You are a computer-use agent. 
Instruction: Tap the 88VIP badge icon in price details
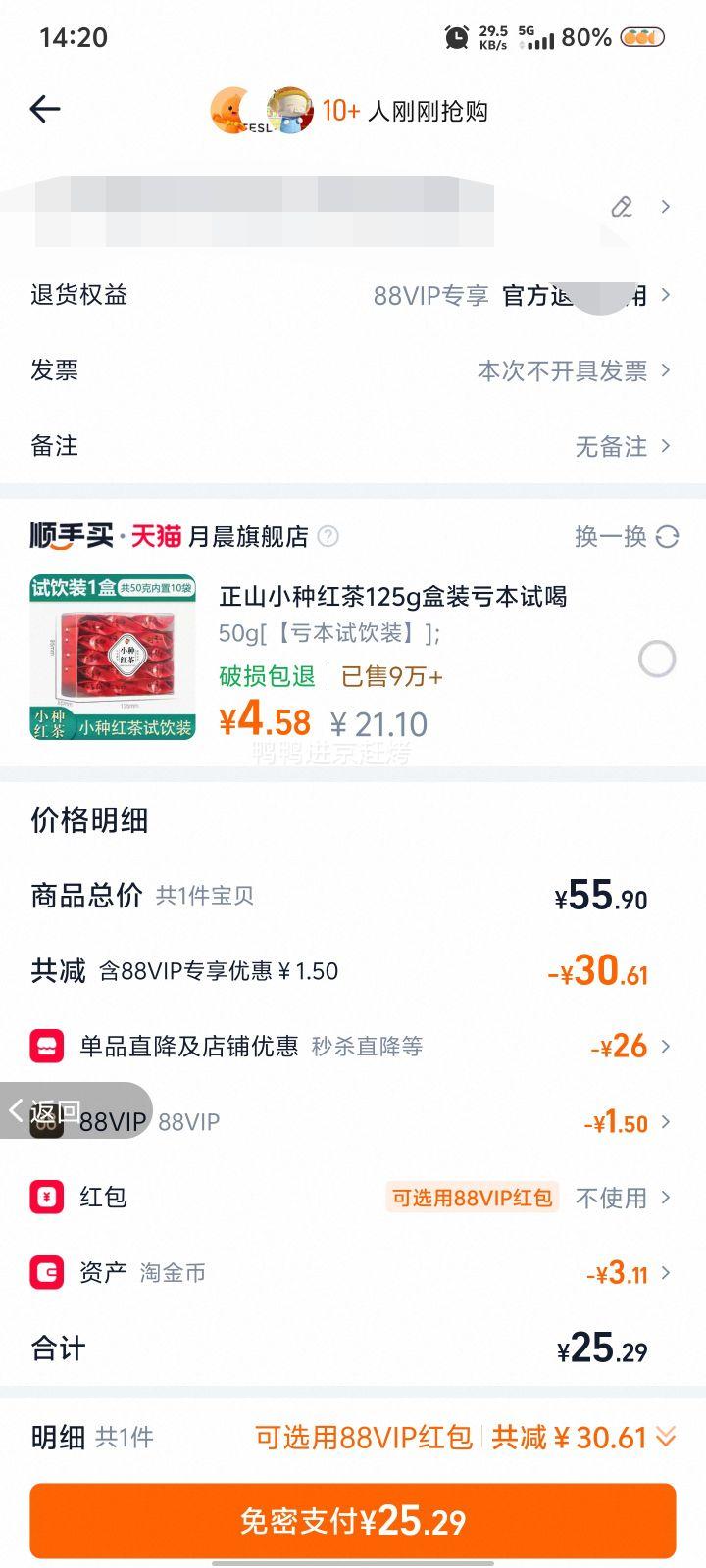(x=46, y=1122)
